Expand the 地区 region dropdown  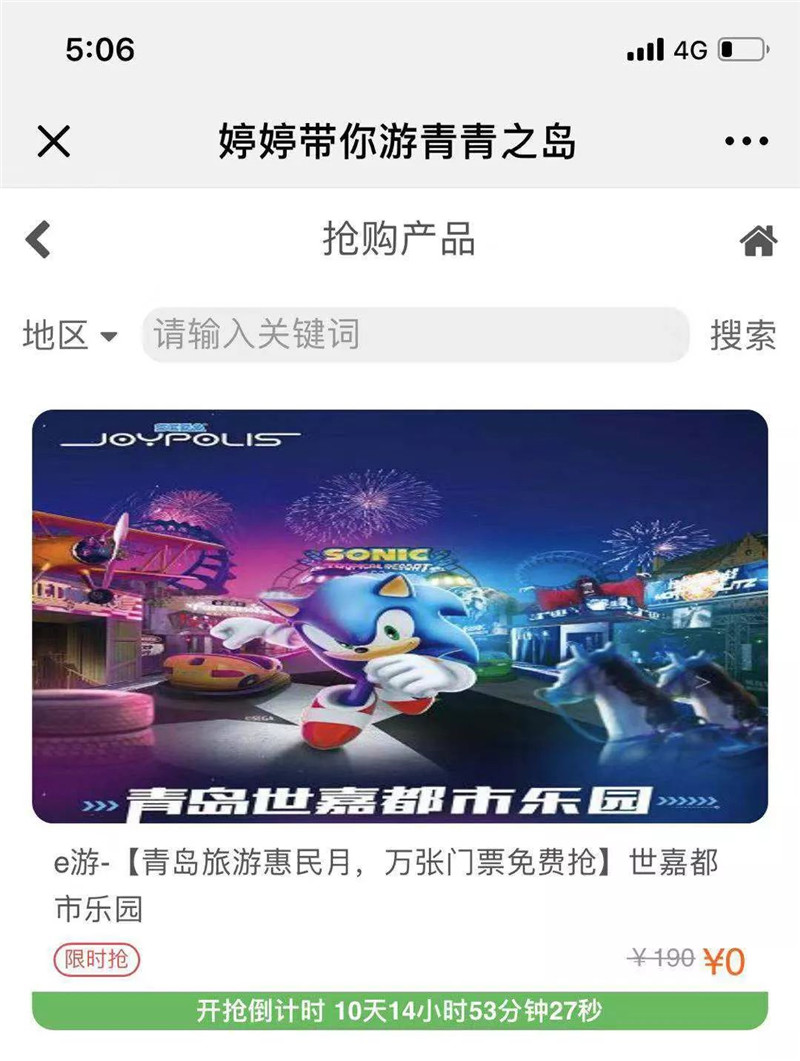click(x=70, y=335)
